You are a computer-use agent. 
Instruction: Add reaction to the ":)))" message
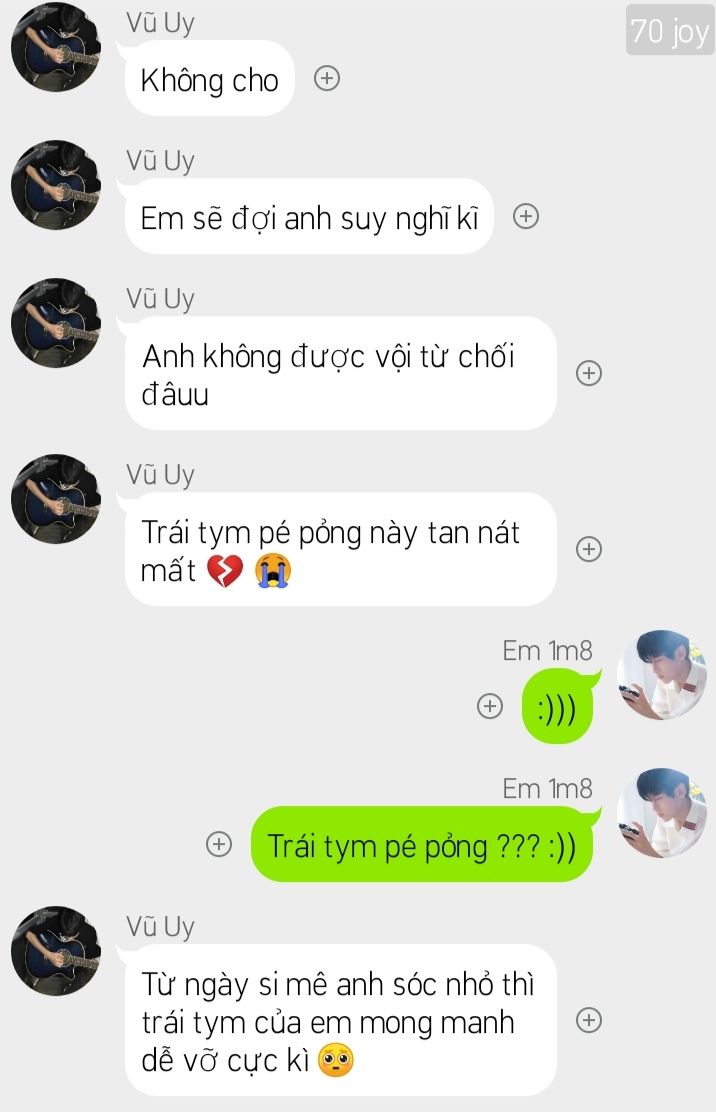click(x=489, y=706)
